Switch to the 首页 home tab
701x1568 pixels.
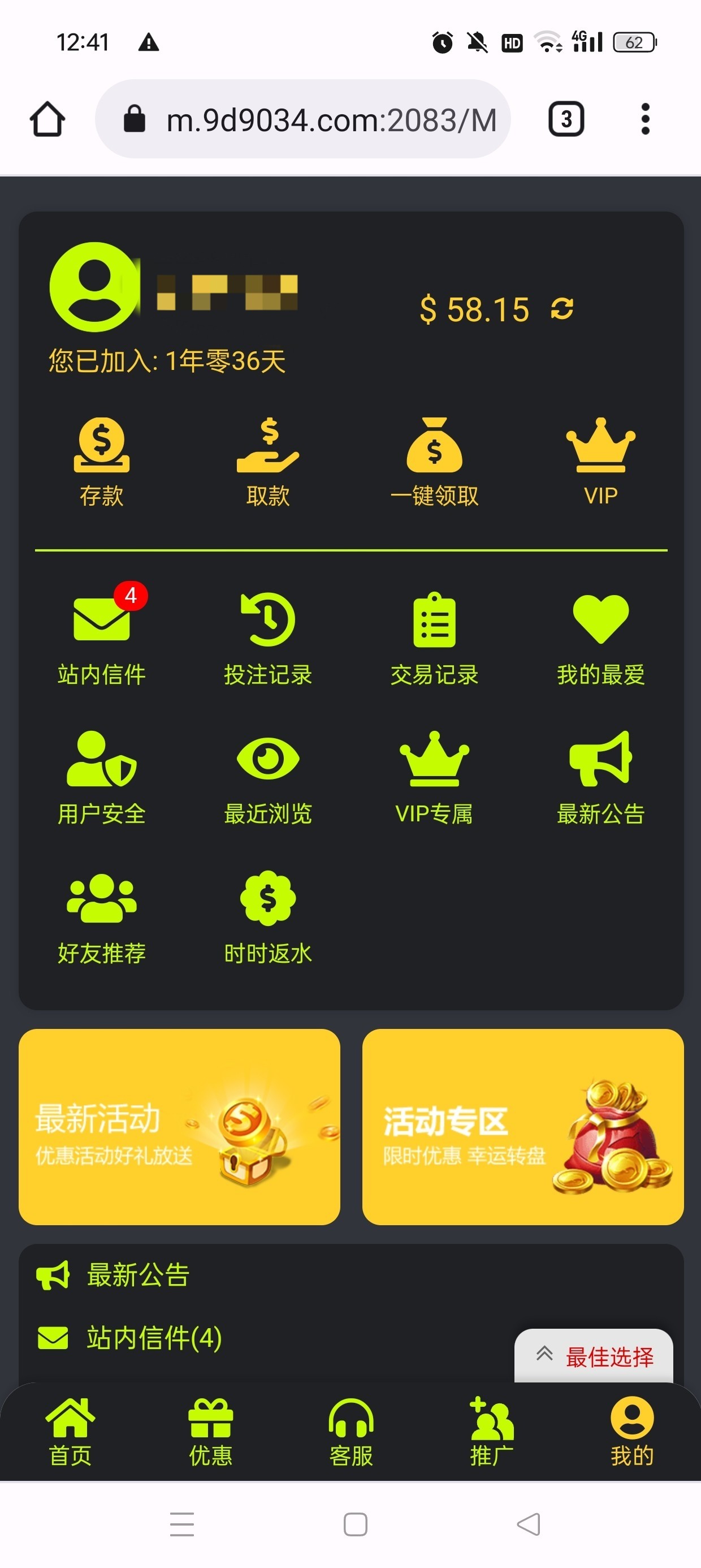(71, 1432)
